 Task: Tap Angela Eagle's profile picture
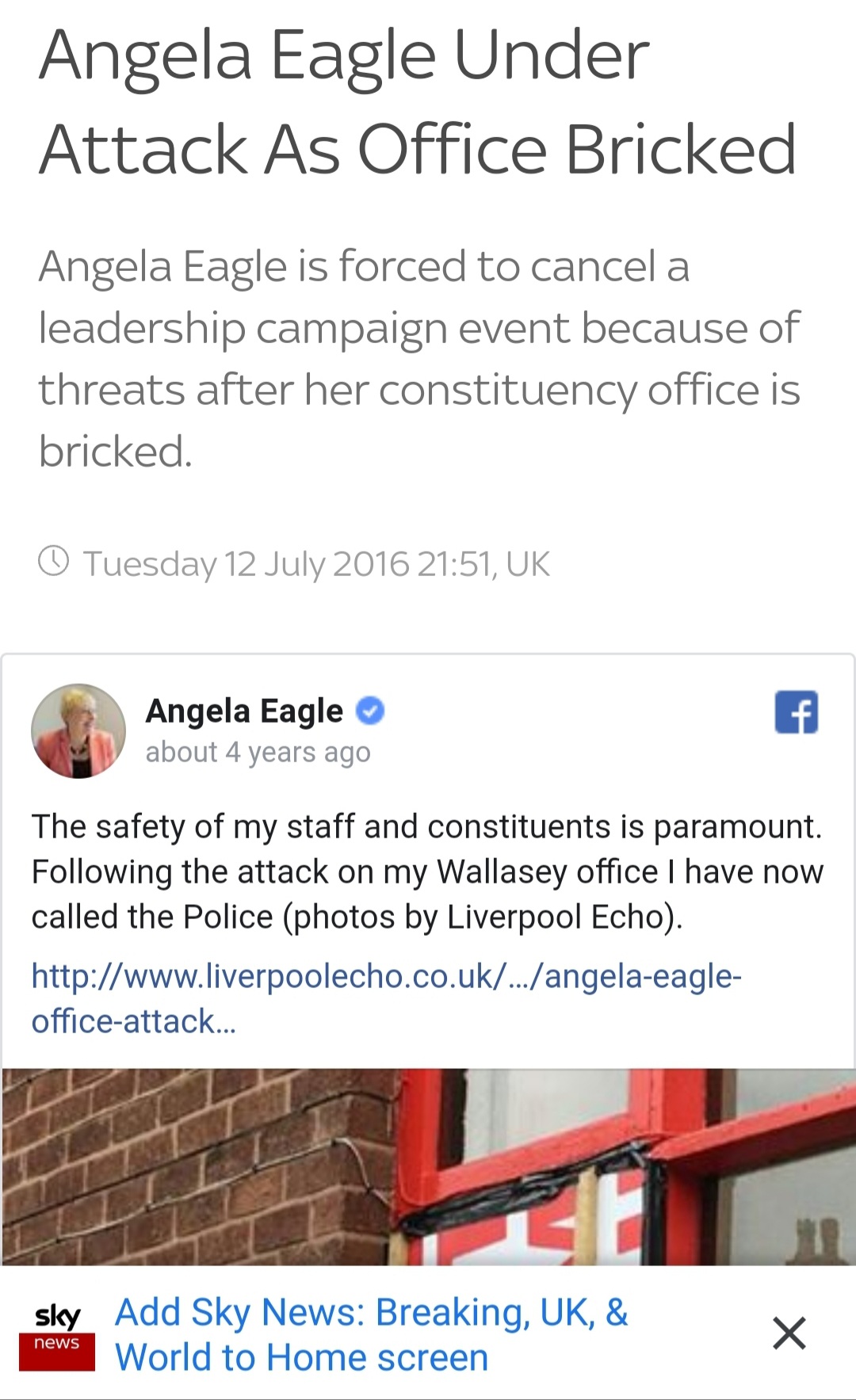tap(78, 731)
